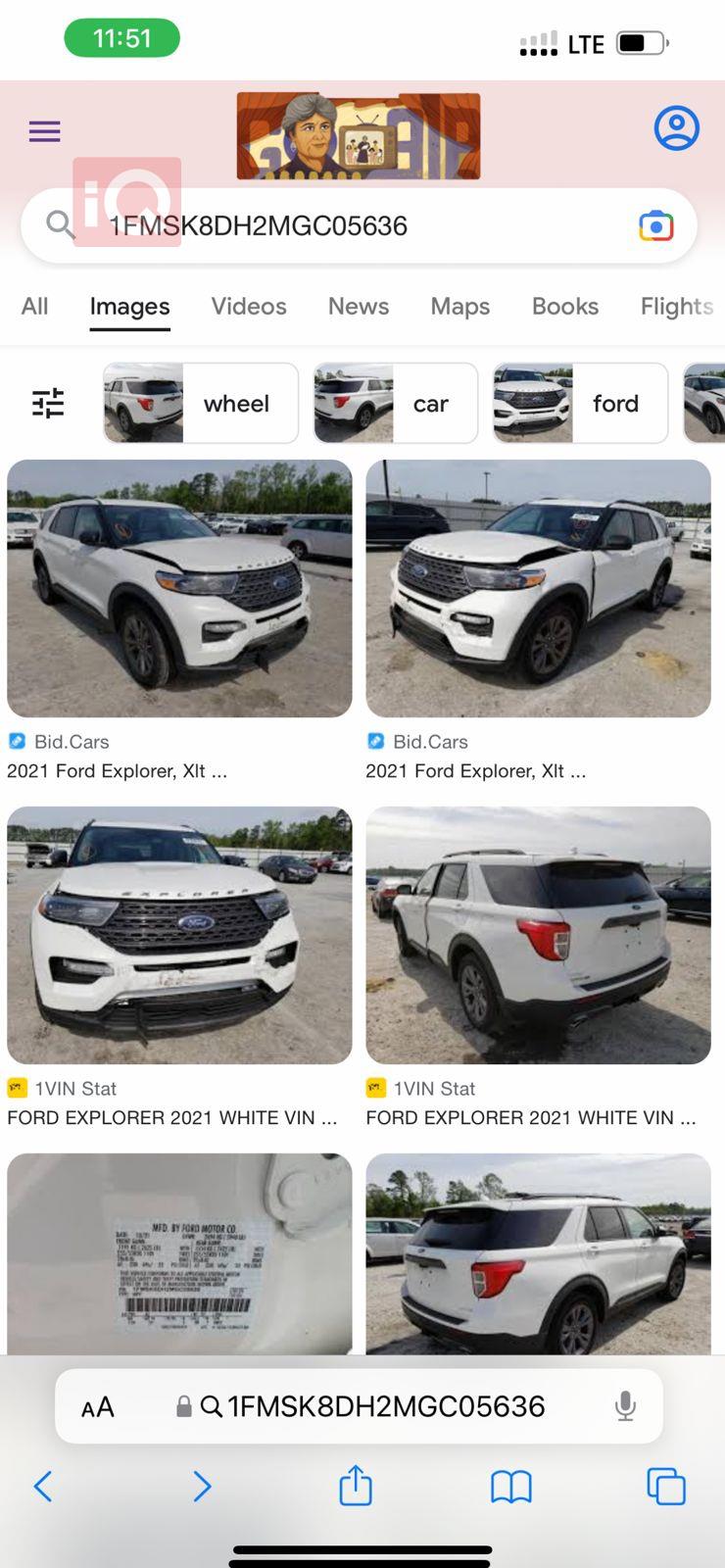This screenshot has height=1568, width=725.
Task: Open the Ford VIN sticker image
Action: (x=179, y=1254)
